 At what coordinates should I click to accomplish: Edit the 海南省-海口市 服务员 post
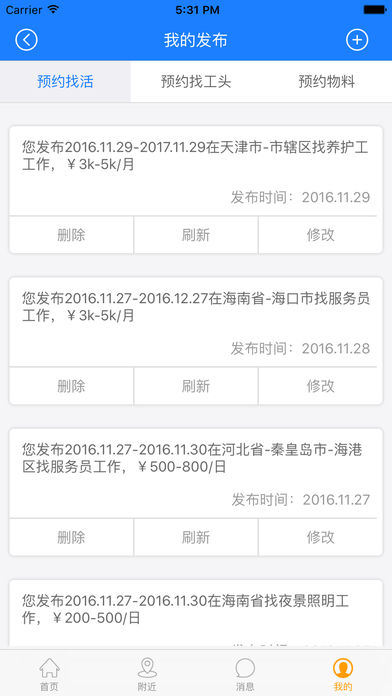click(320, 386)
